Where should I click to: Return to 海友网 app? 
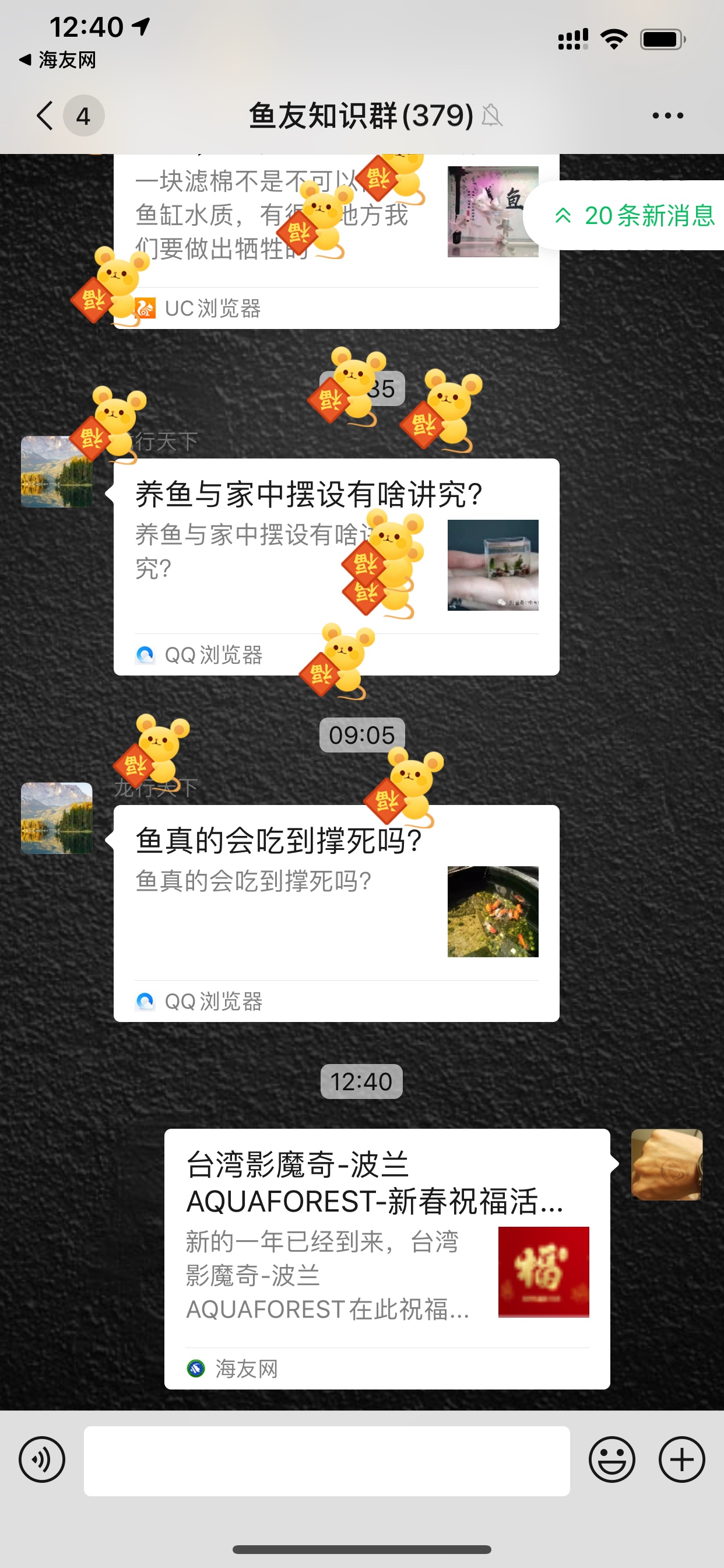point(58,60)
